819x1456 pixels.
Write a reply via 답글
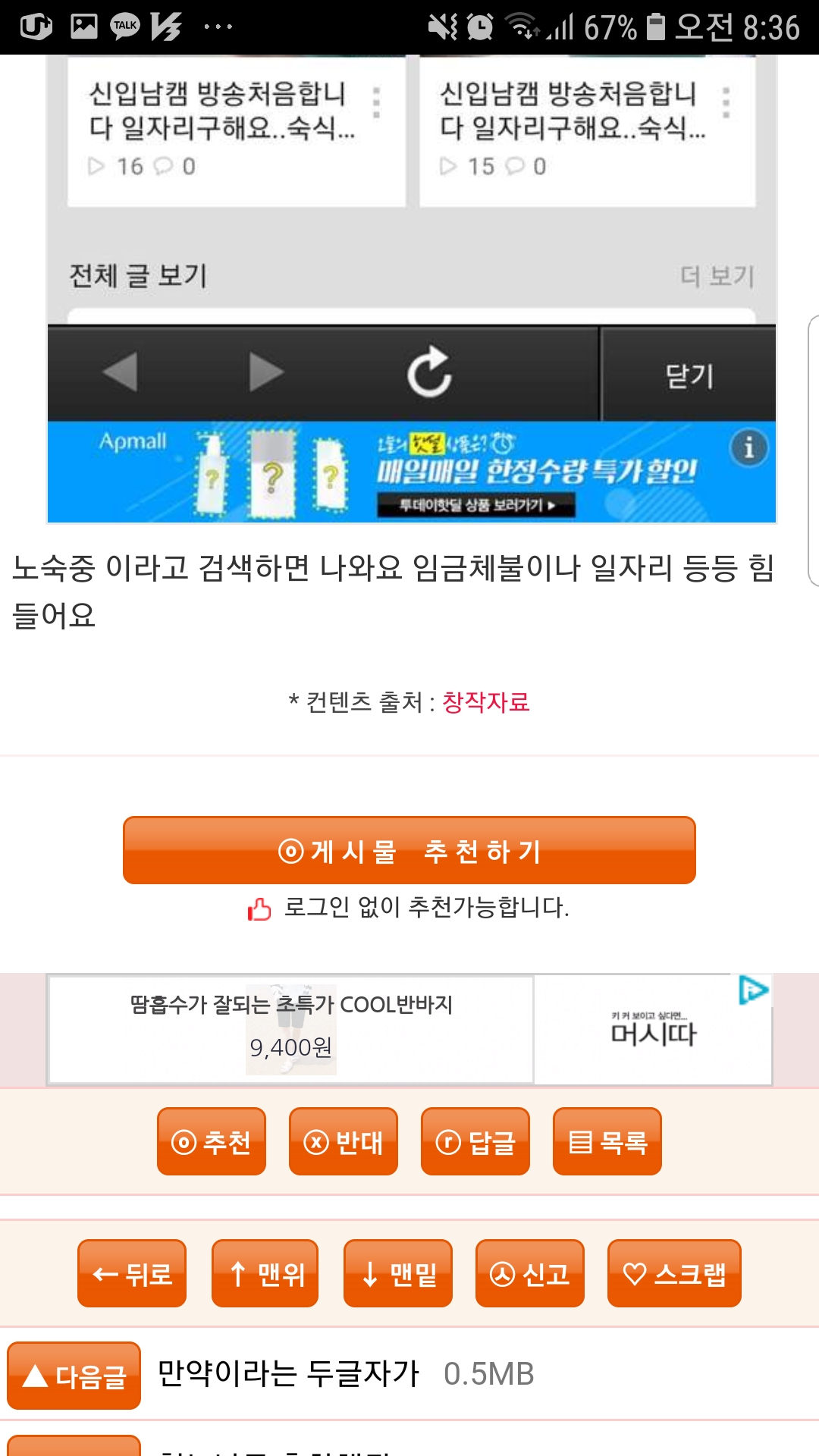point(475,1141)
